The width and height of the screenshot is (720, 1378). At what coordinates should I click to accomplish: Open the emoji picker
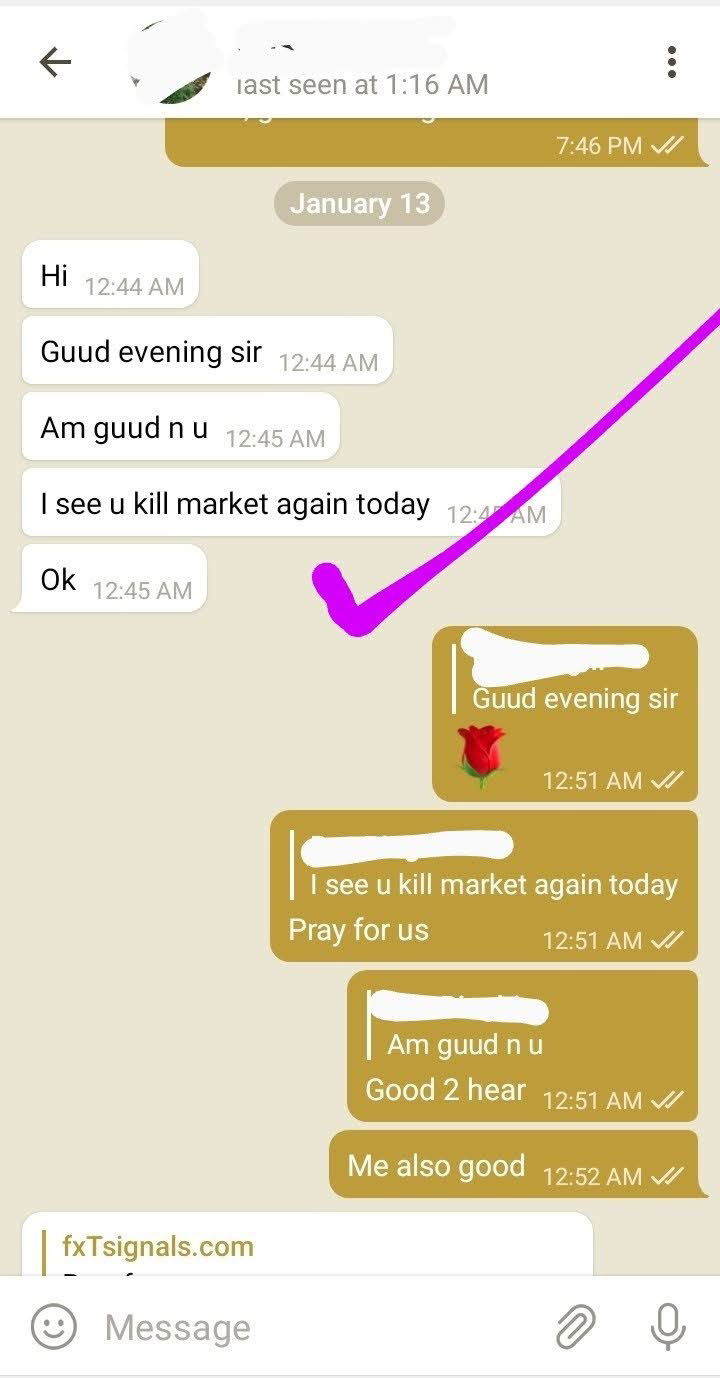click(54, 1327)
